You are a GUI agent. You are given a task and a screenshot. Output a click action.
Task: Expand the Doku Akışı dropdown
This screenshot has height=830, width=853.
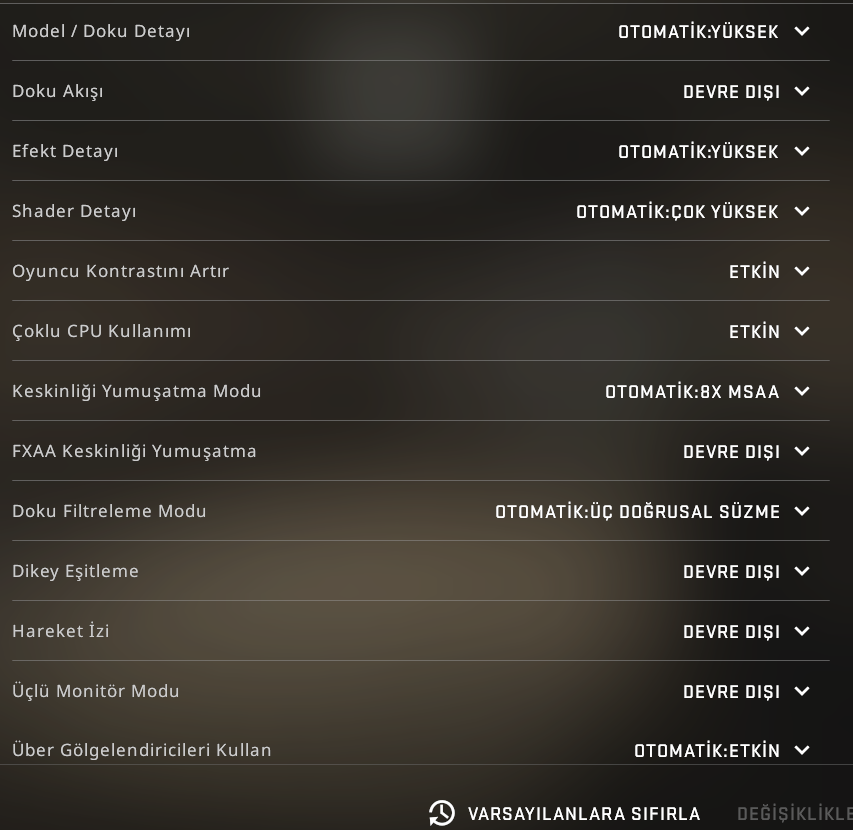pyautogui.click(x=745, y=91)
